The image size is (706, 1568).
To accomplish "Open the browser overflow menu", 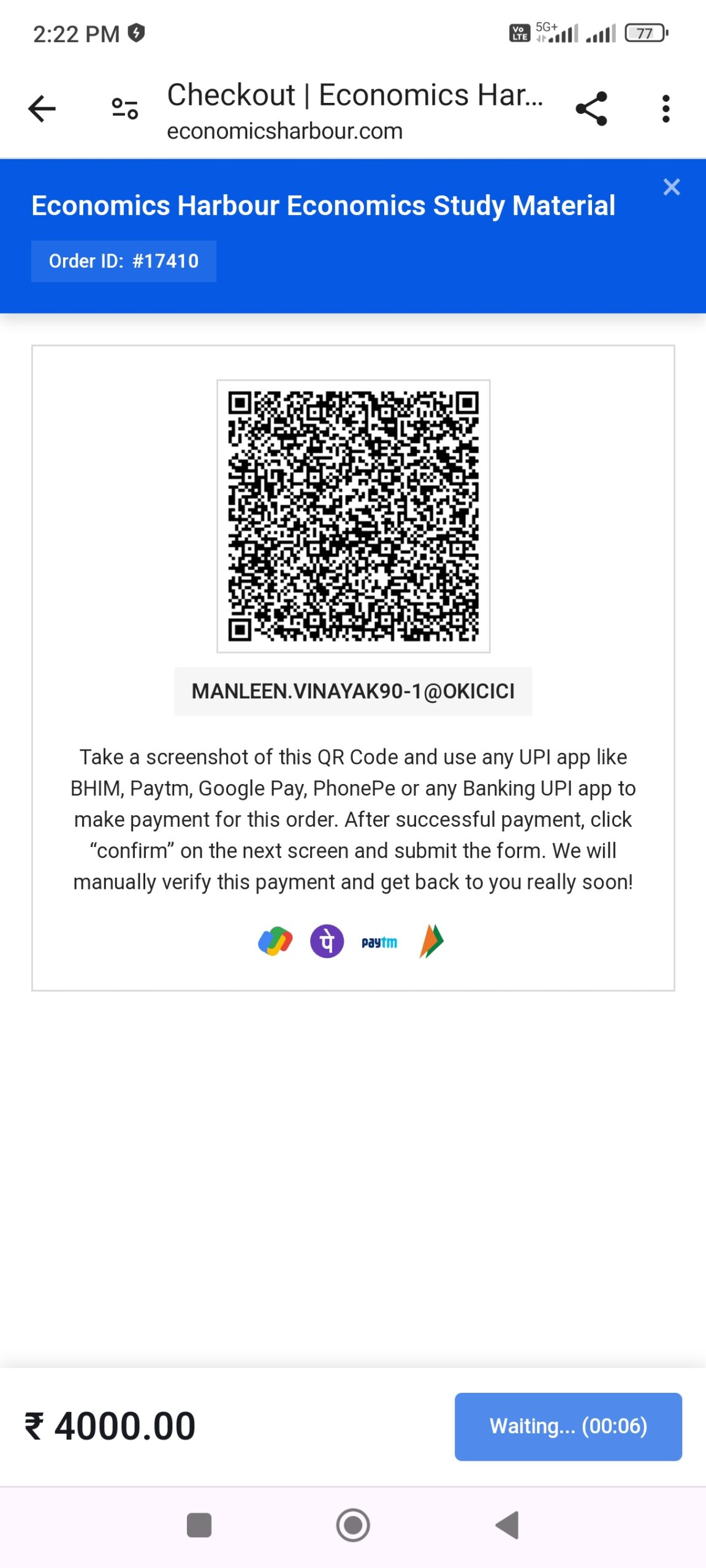I will pyautogui.click(x=666, y=109).
